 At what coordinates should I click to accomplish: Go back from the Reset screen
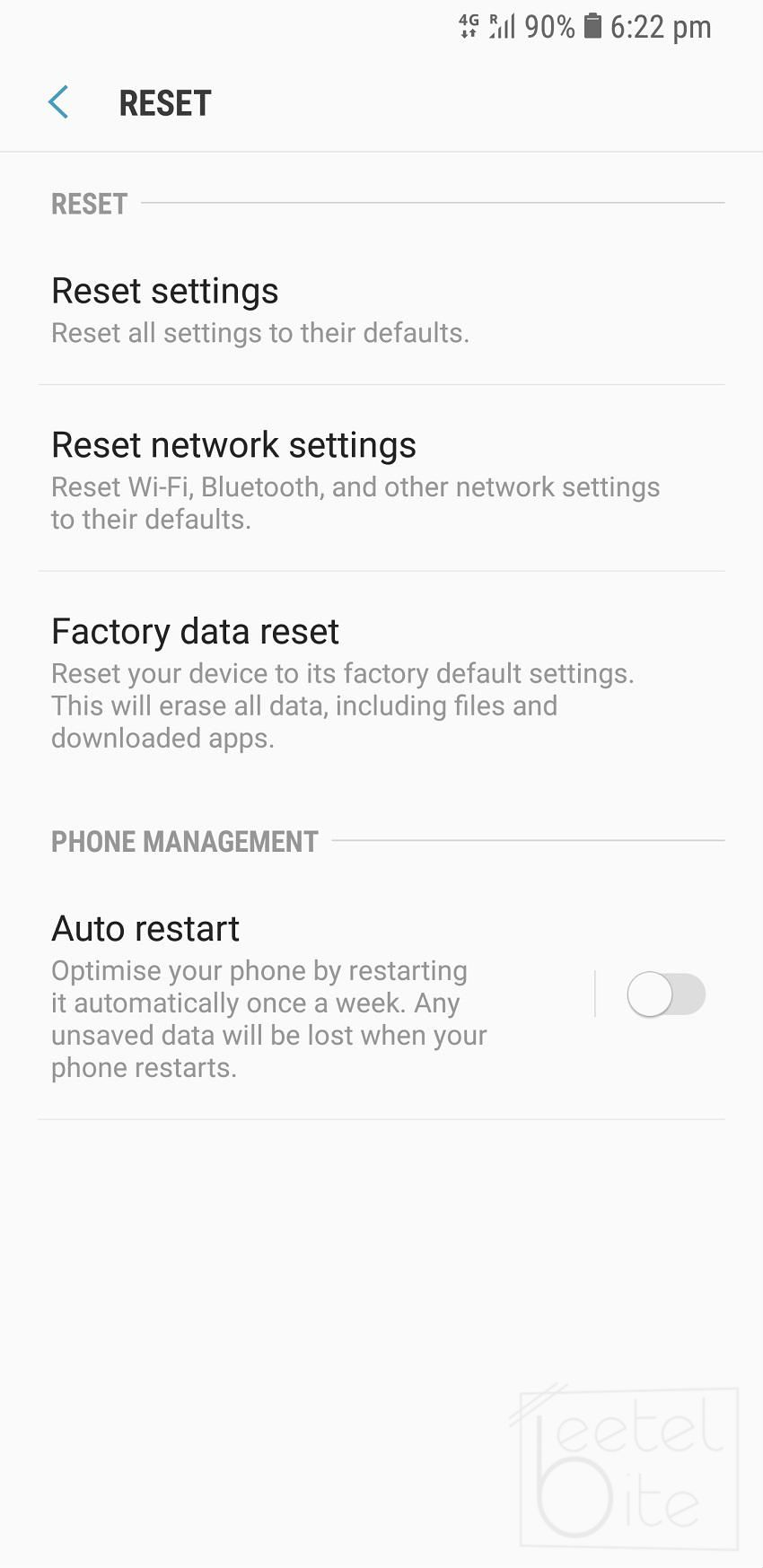(x=59, y=103)
